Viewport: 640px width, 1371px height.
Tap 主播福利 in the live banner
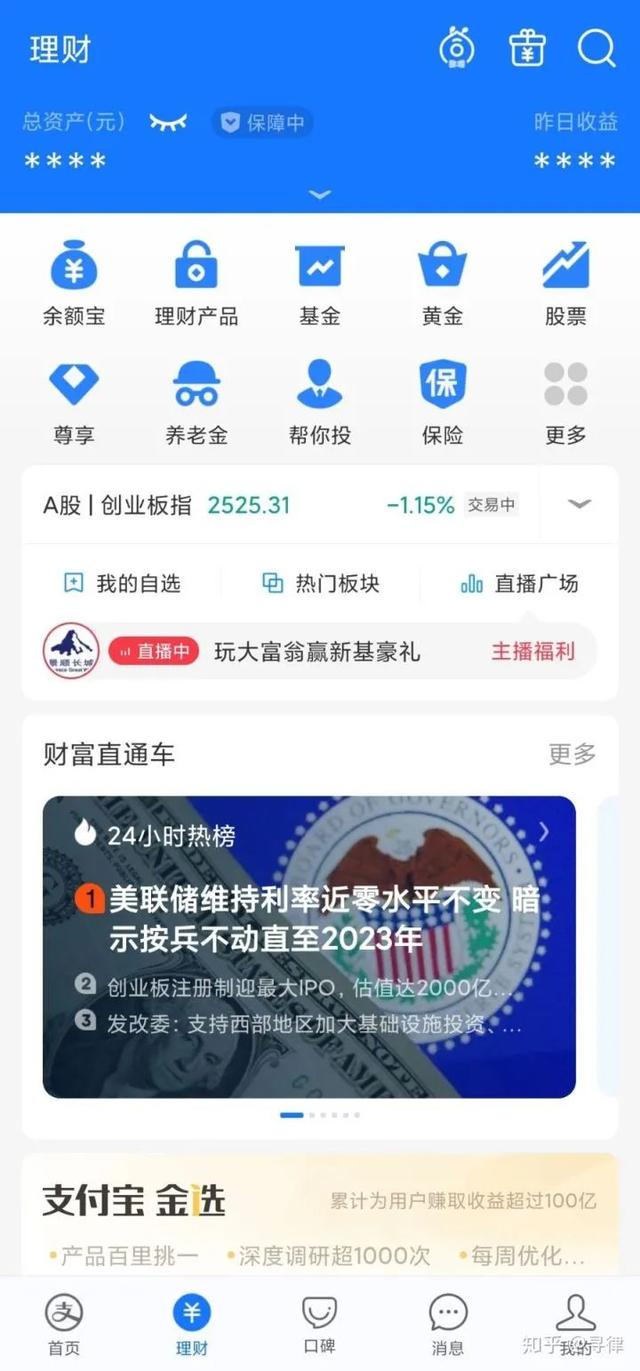point(533,651)
